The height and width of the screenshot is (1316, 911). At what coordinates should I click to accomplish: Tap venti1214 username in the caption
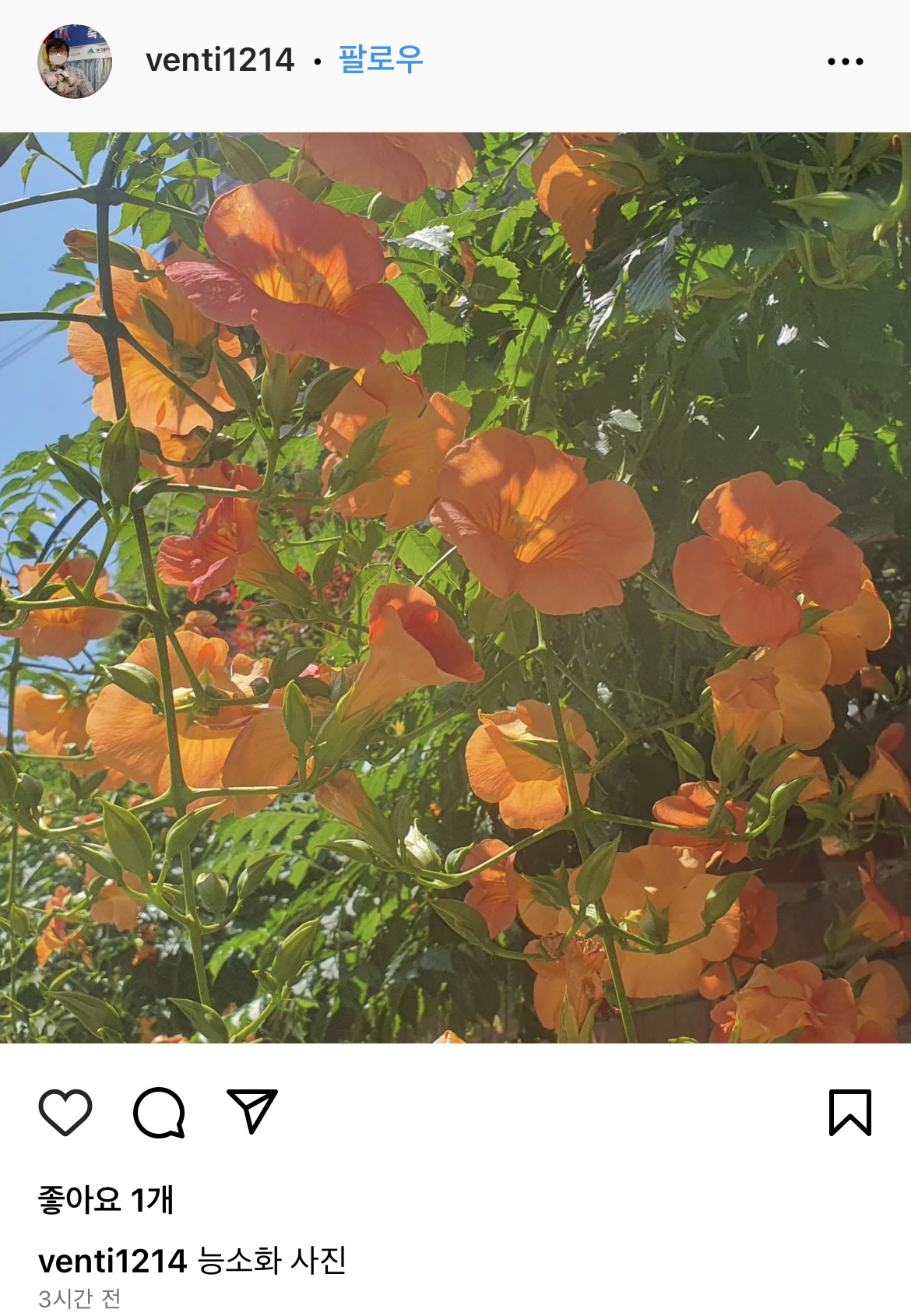113,1261
